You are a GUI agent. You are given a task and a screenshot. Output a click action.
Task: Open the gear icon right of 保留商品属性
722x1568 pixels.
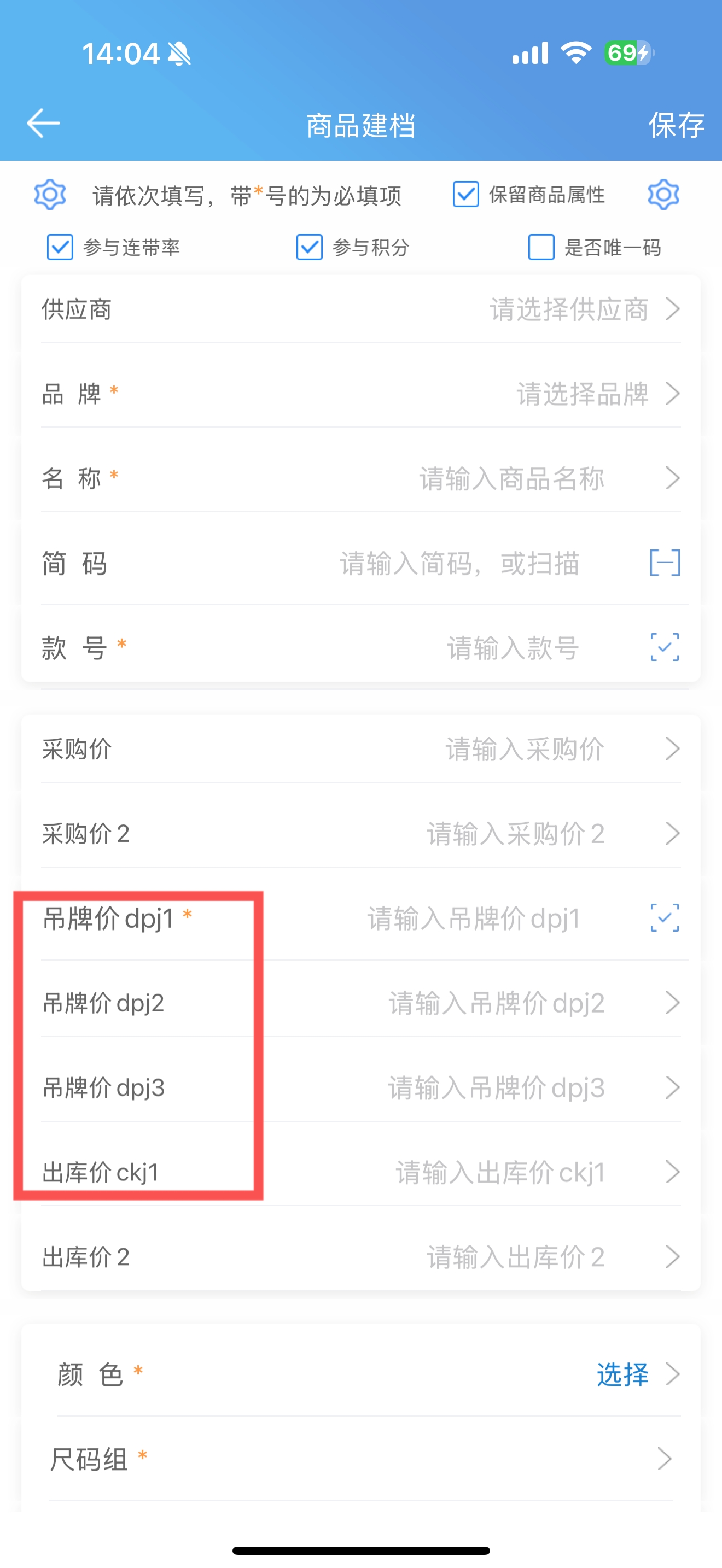[663, 195]
